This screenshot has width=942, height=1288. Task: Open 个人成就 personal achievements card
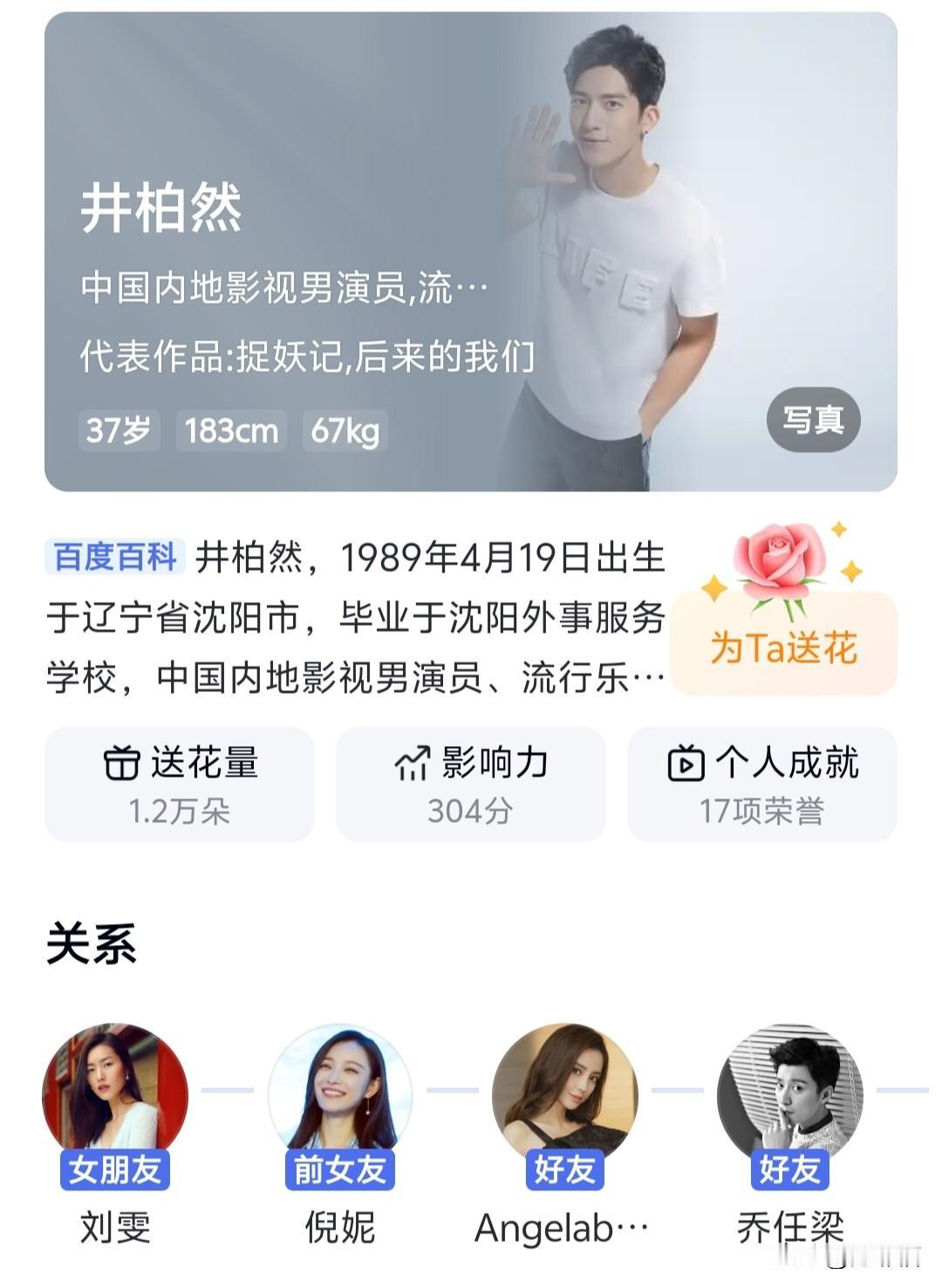[x=762, y=784]
